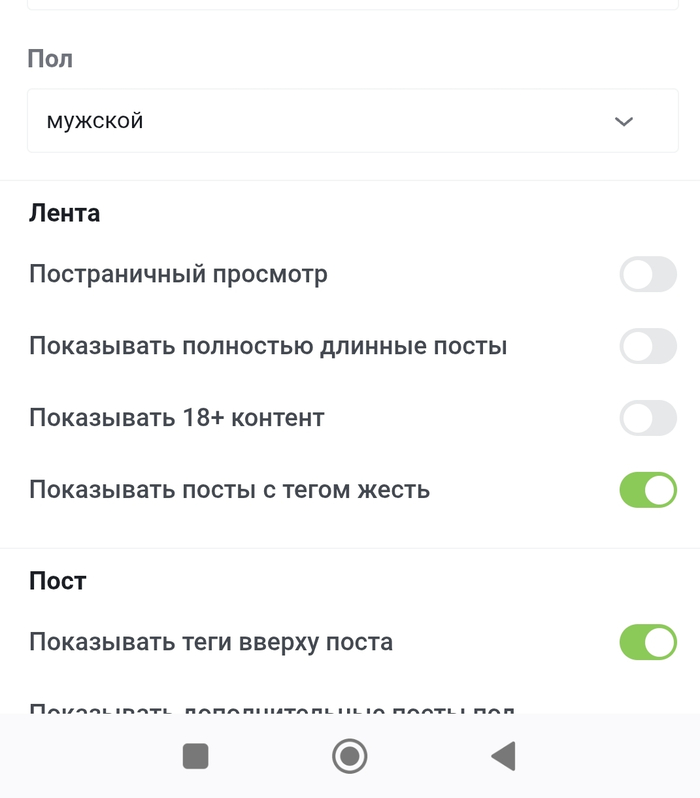
Task: Toggle Показывать 18+ контент on
Action: (648, 418)
